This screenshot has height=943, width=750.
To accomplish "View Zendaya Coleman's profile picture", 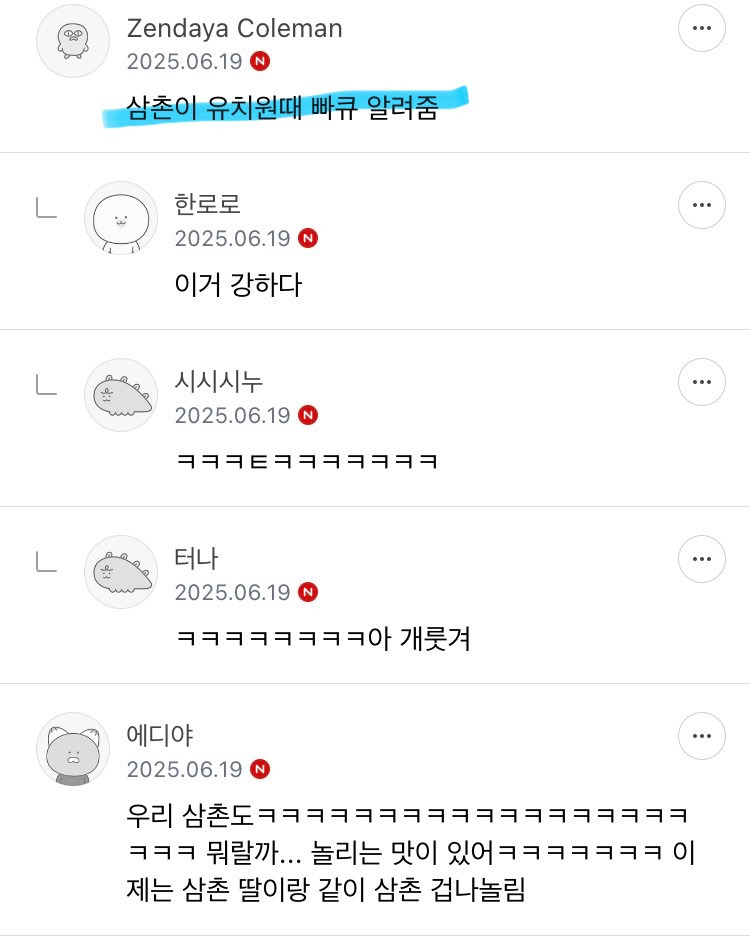I will click(x=73, y=41).
